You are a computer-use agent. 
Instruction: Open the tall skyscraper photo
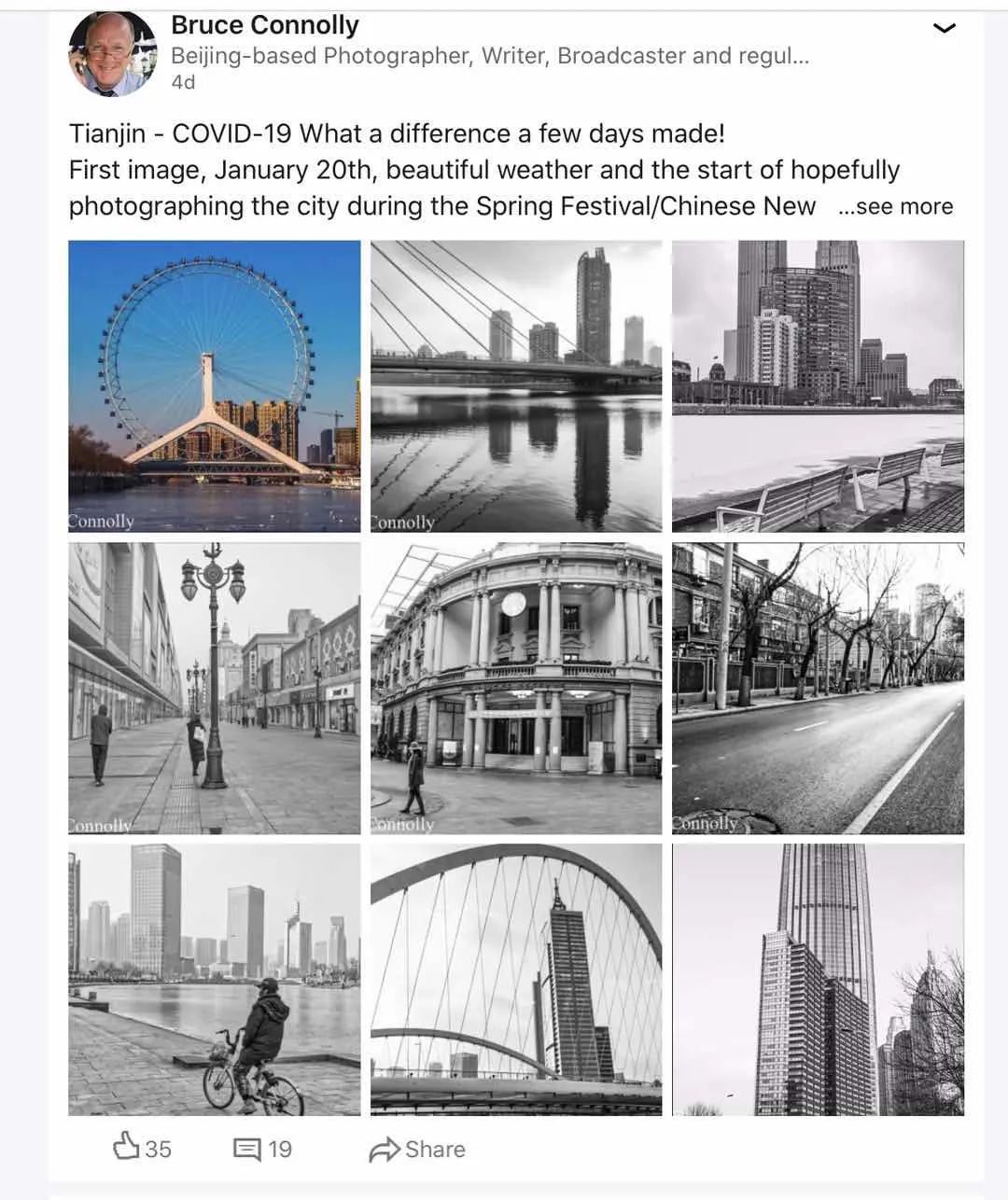coord(818,980)
